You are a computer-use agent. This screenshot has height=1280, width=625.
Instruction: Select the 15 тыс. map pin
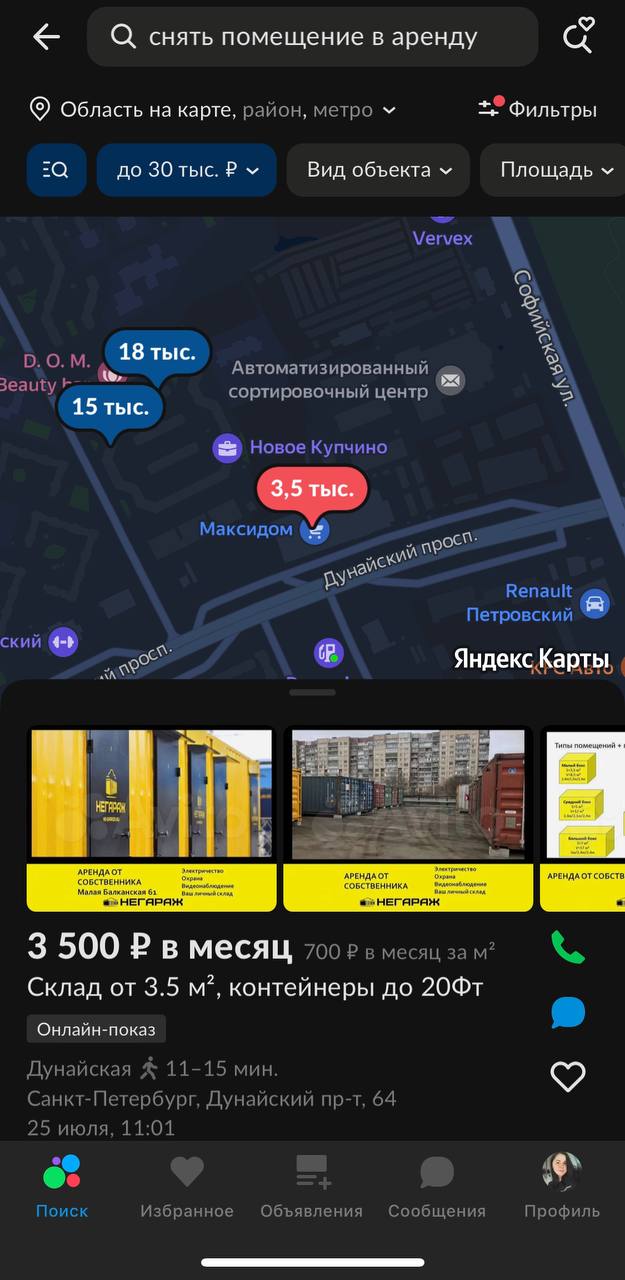[x=110, y=408]
